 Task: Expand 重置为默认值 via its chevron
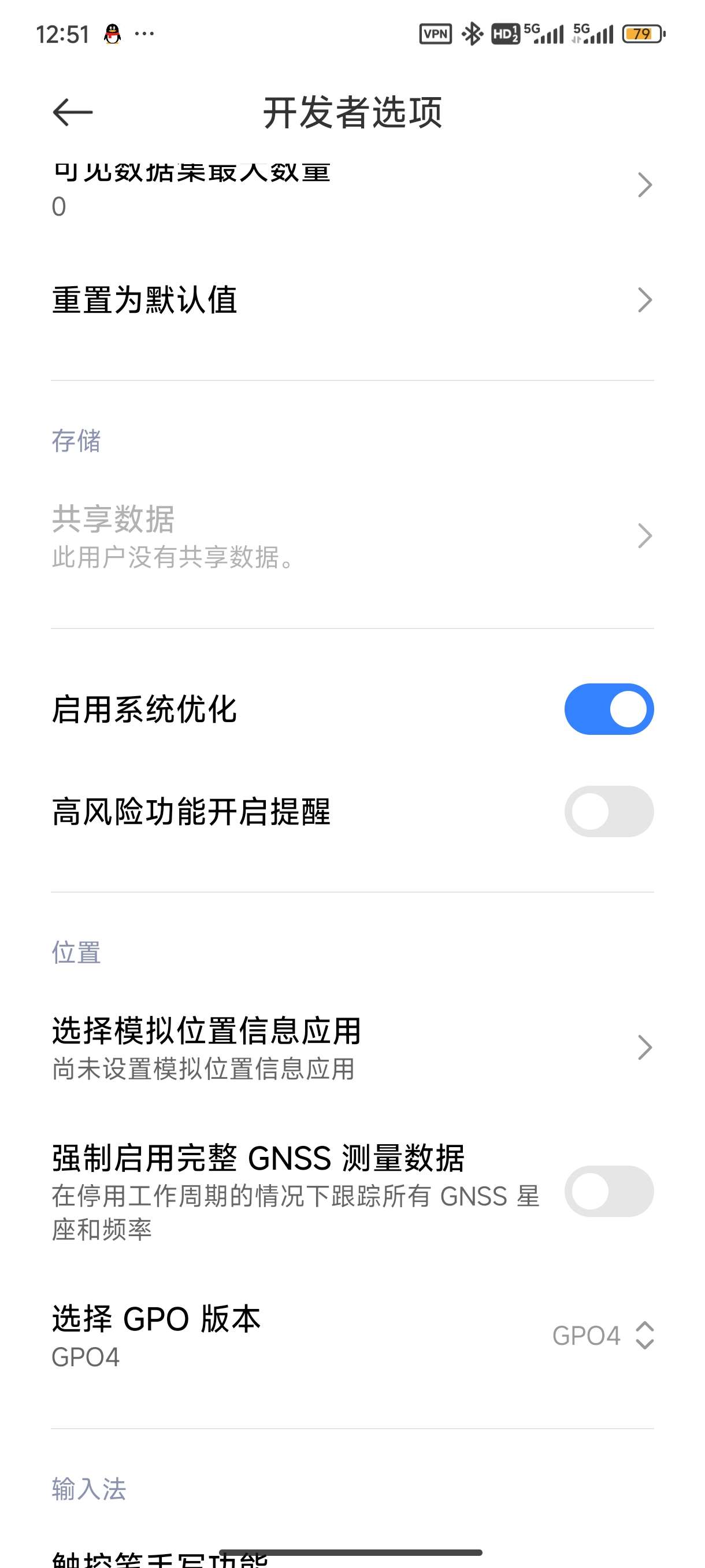[x=646, y=299]
